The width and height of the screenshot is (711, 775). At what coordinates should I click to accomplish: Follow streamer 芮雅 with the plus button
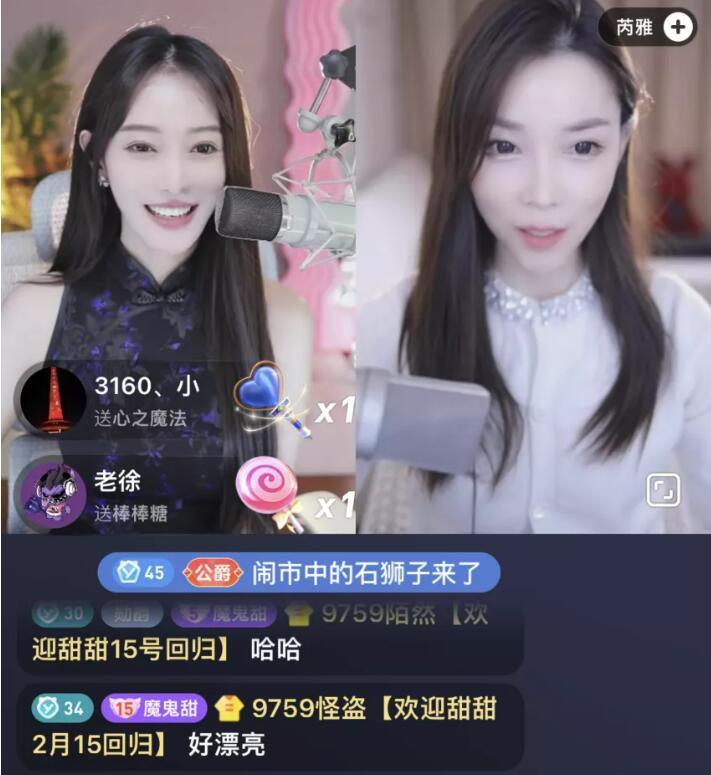pyautogui.click(x=678, y=28)
